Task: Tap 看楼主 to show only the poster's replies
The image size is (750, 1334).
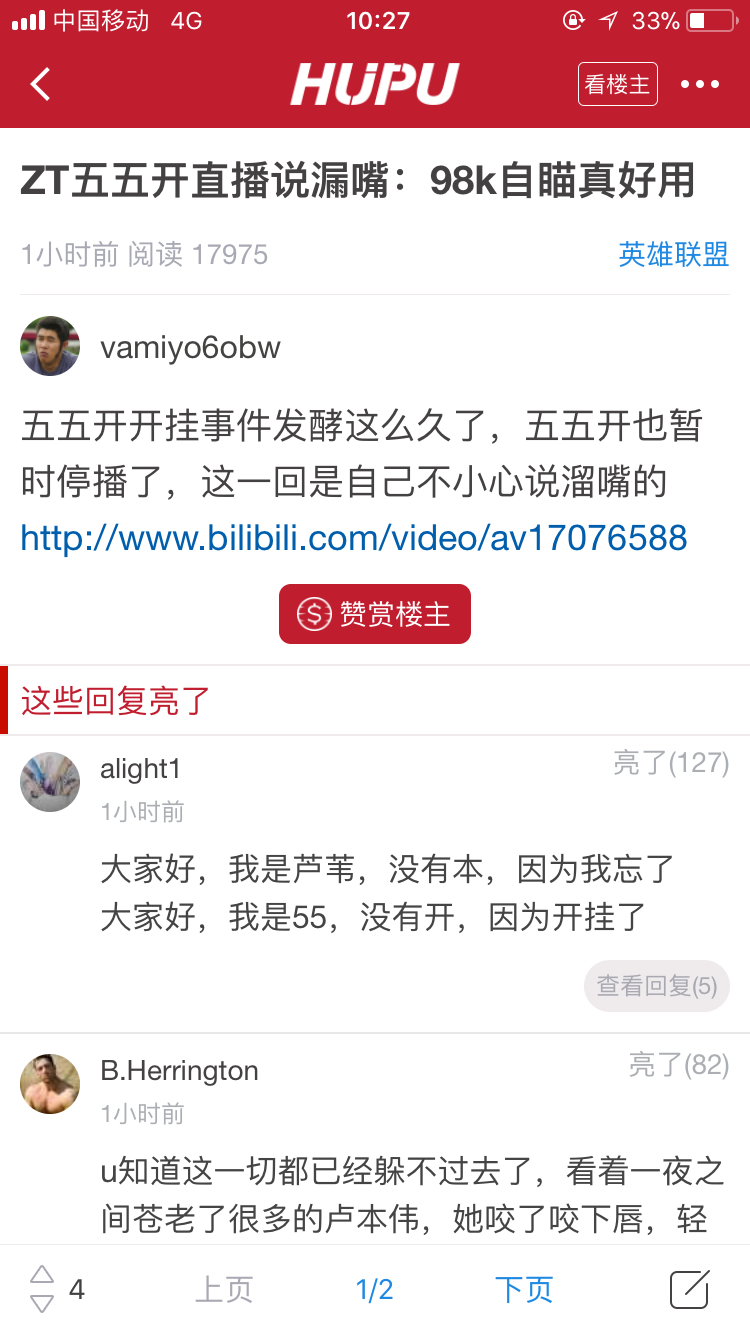Action: pyautogui.click(x=617, y=84)
